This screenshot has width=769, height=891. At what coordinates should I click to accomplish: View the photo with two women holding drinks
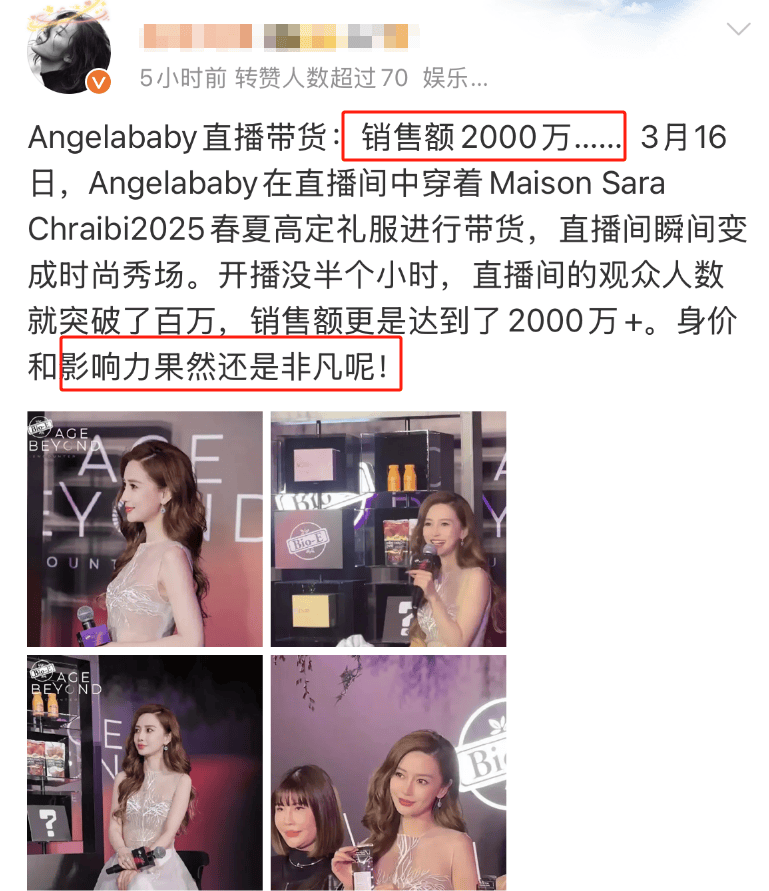388,772
